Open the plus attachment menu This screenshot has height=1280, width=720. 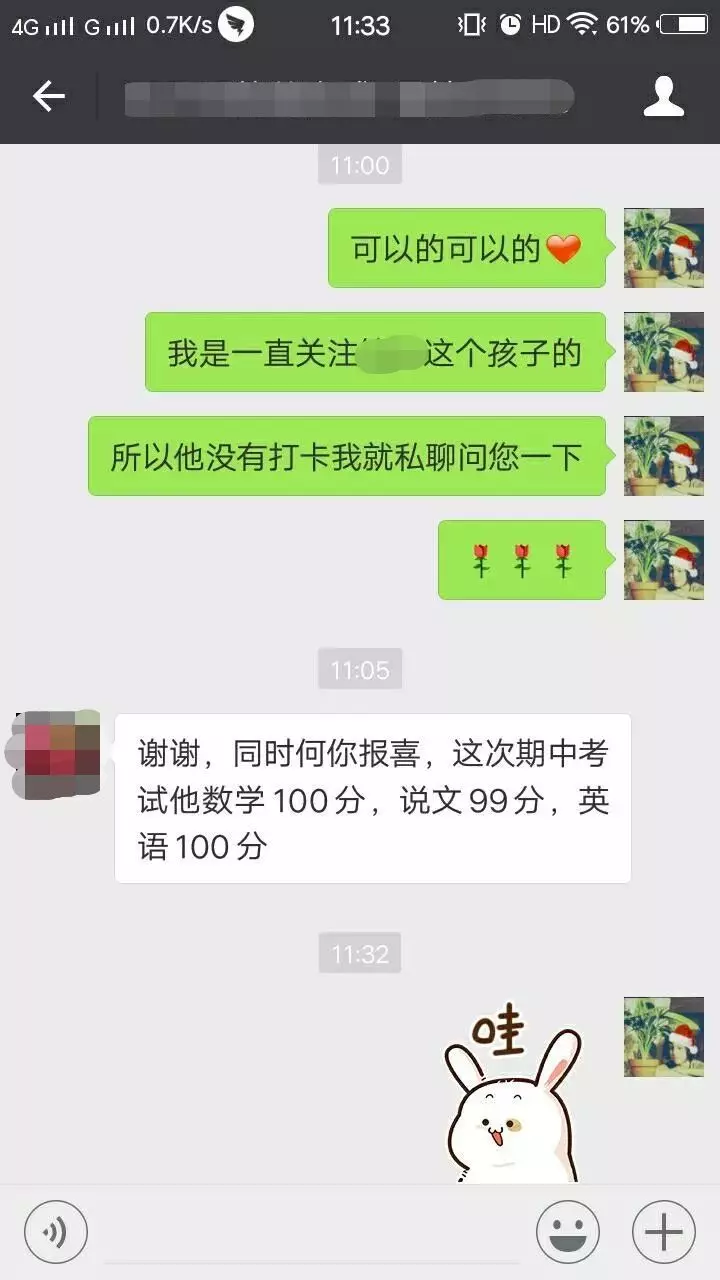(663, 1231)
